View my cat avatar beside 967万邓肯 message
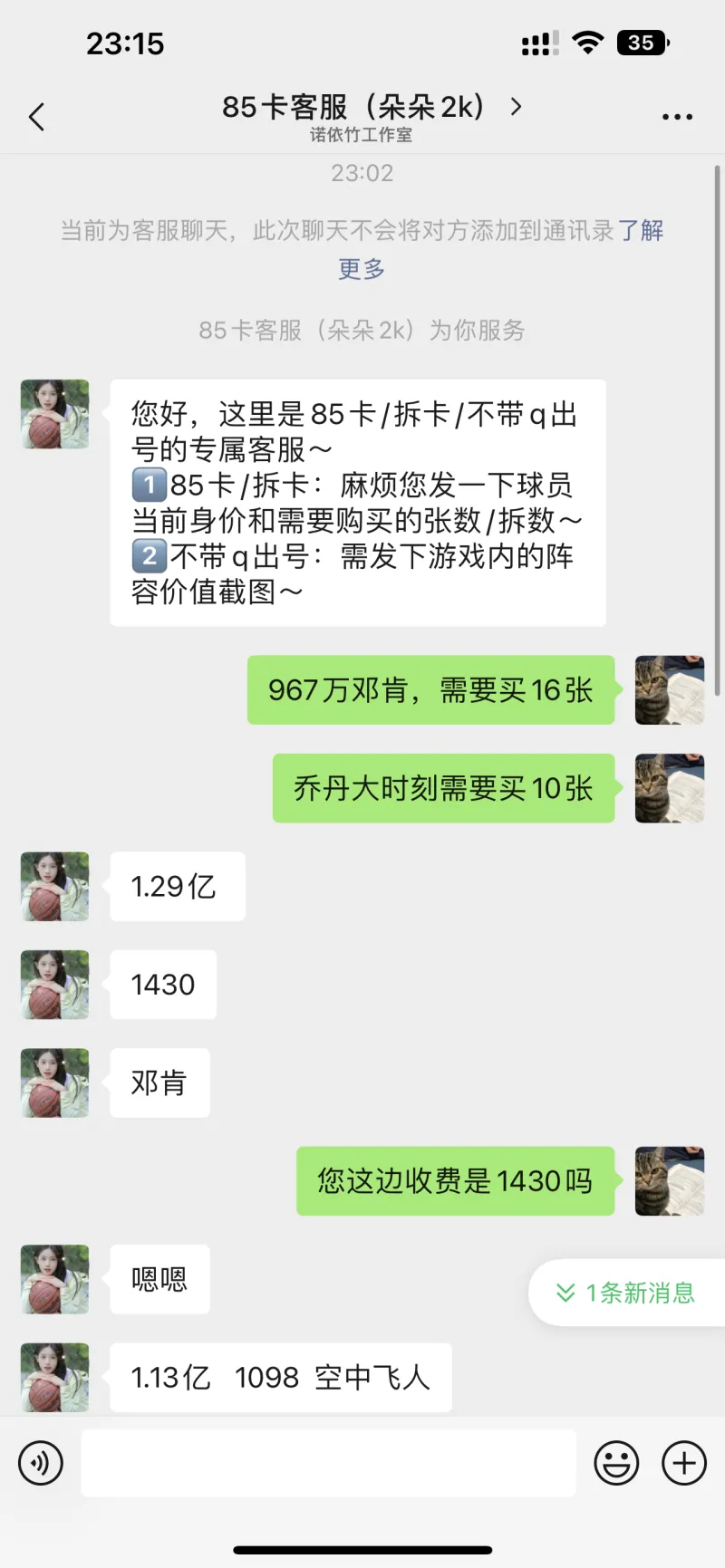The width and height of the screenshot is (725, 1568). 670,690
